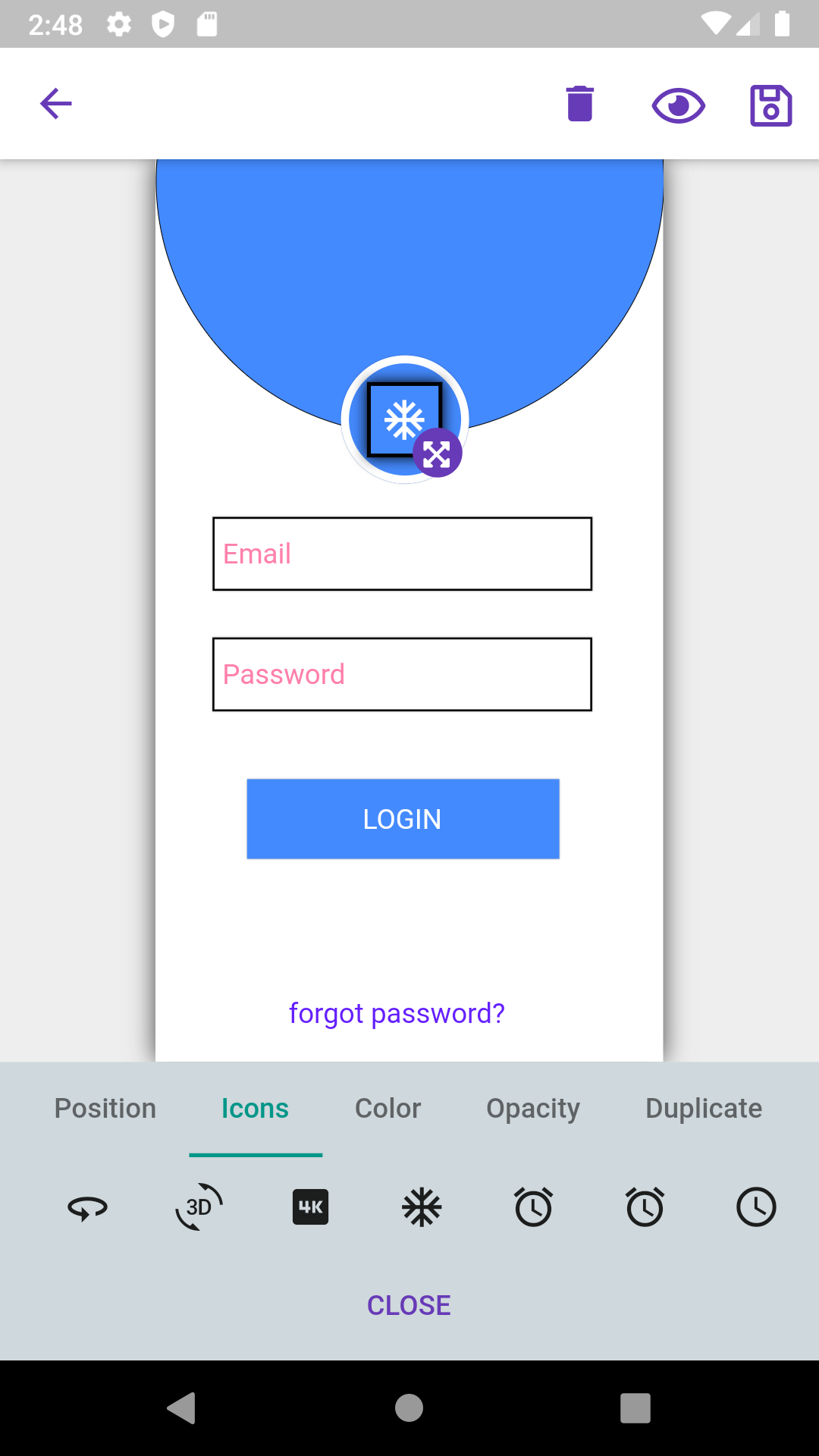The height and width of the screenshot is (1456, 819).
Task: Open the Color tab
Action: tap(388, 1109)
